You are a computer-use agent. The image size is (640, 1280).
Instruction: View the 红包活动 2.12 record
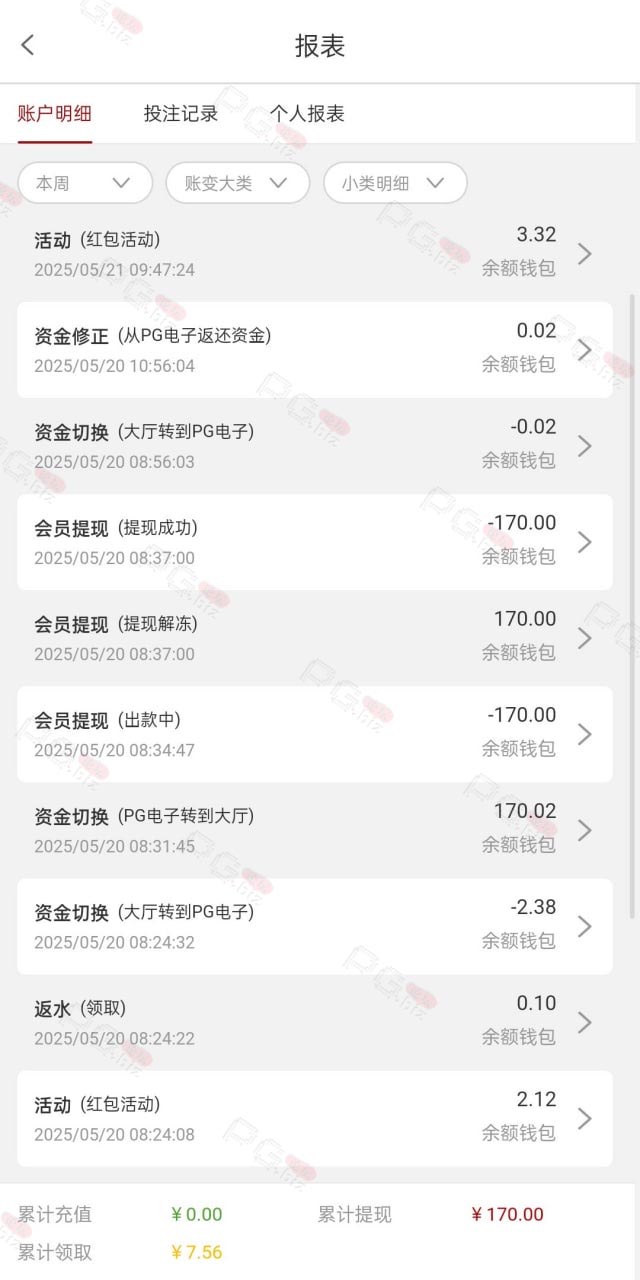[315, 1118]
